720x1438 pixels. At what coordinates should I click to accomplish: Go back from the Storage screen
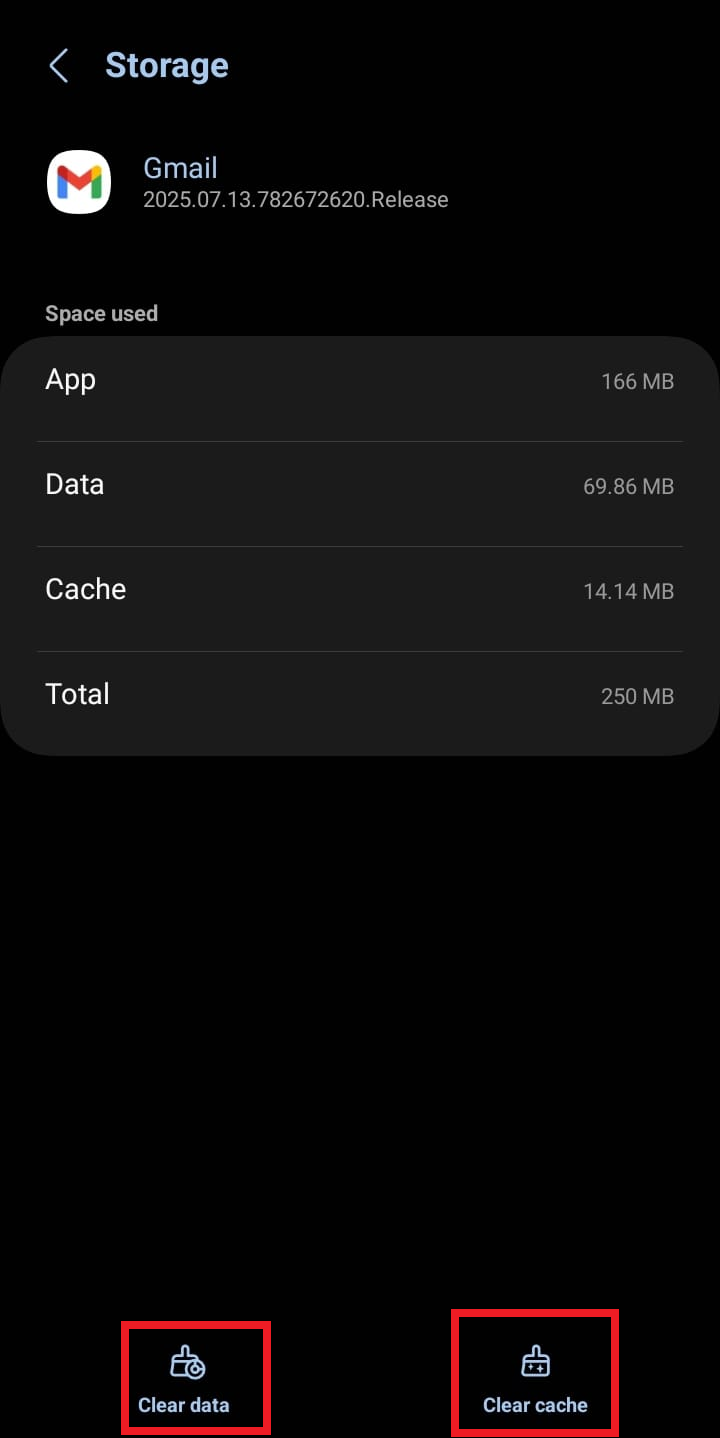[x=59, y=66]
